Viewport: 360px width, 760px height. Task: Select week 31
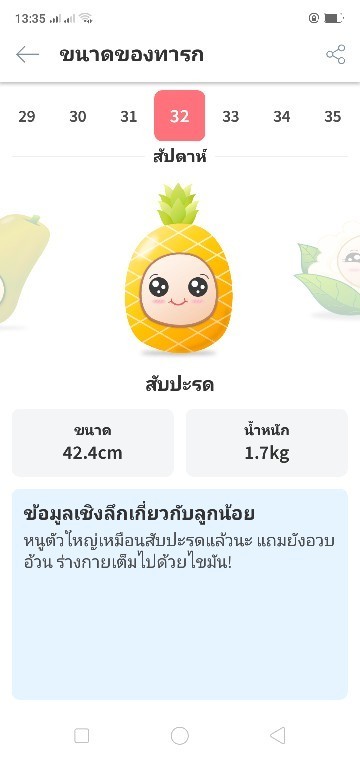tap(128, 117)
